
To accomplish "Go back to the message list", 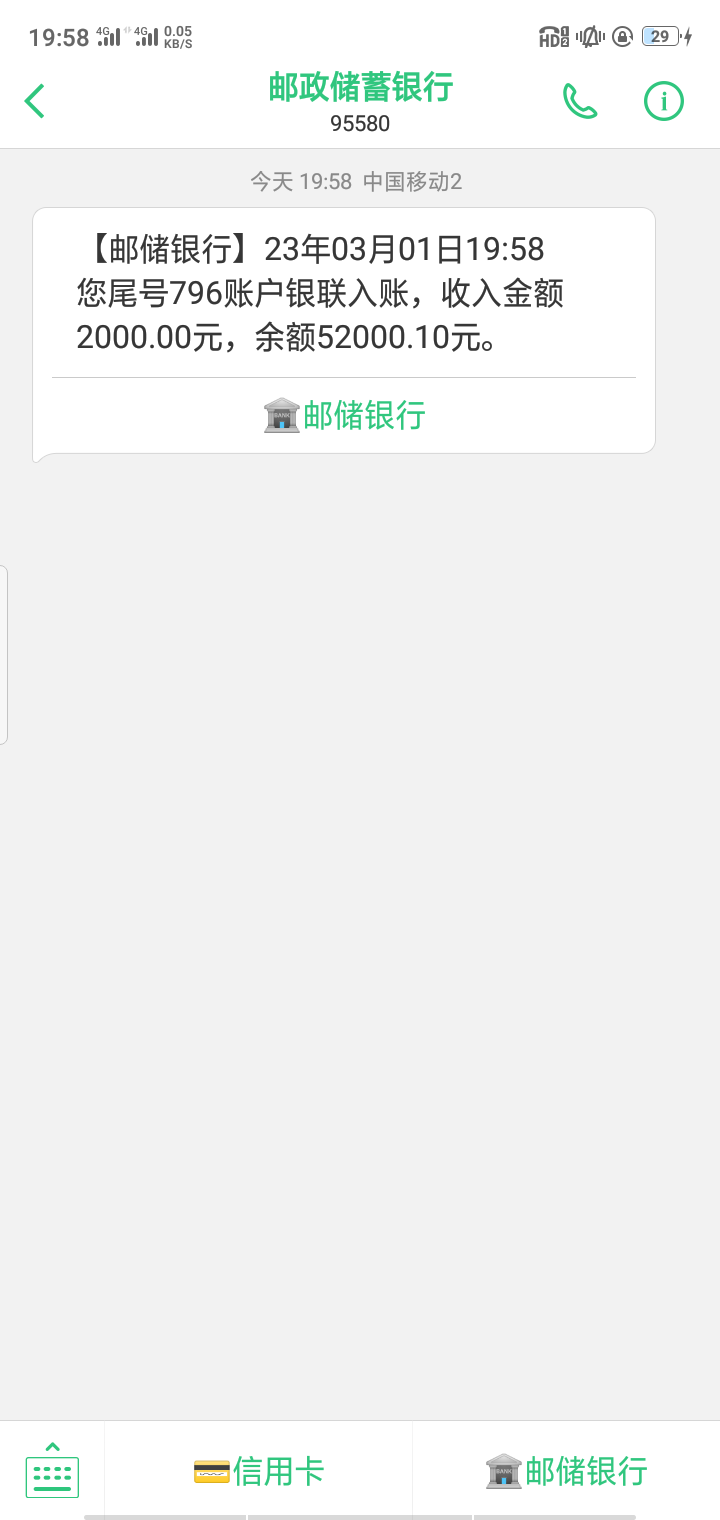I will [x=35, y=101].
